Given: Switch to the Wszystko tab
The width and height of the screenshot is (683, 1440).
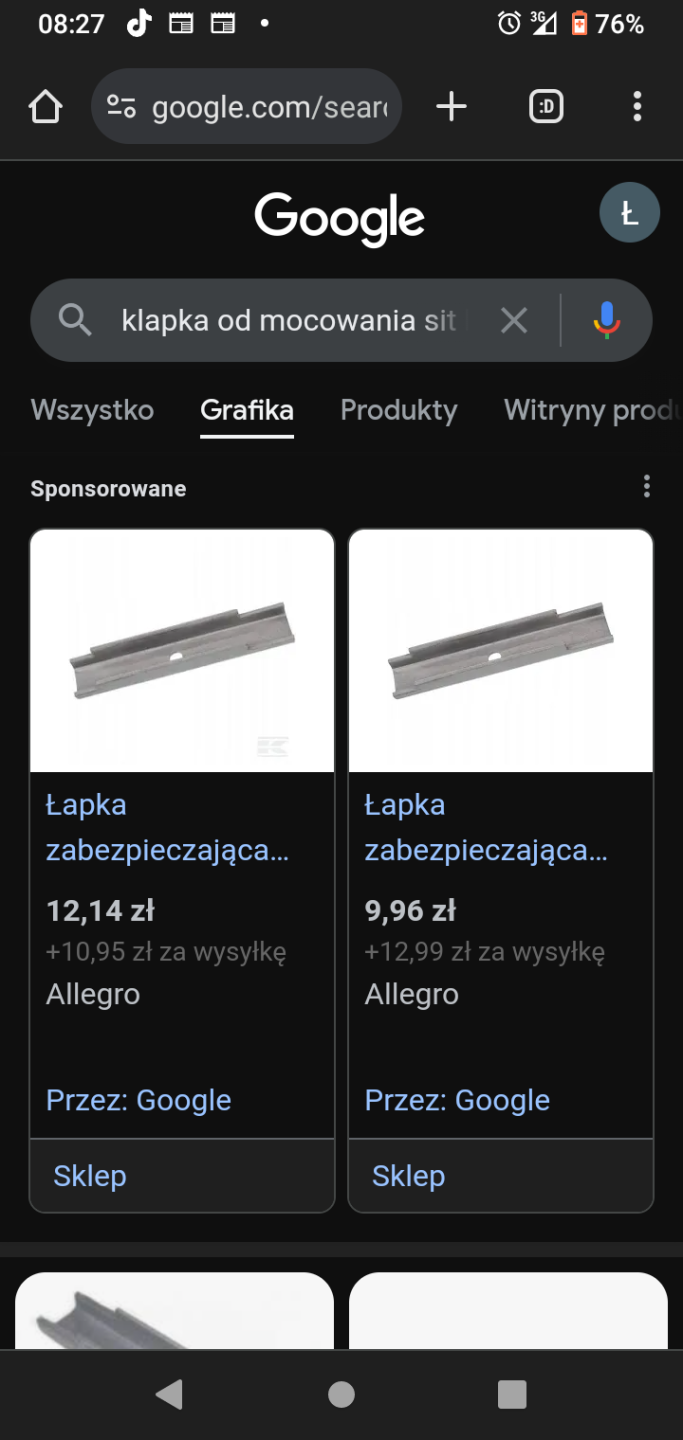Looking at the screenshot, I should click(x=92, y=410).
